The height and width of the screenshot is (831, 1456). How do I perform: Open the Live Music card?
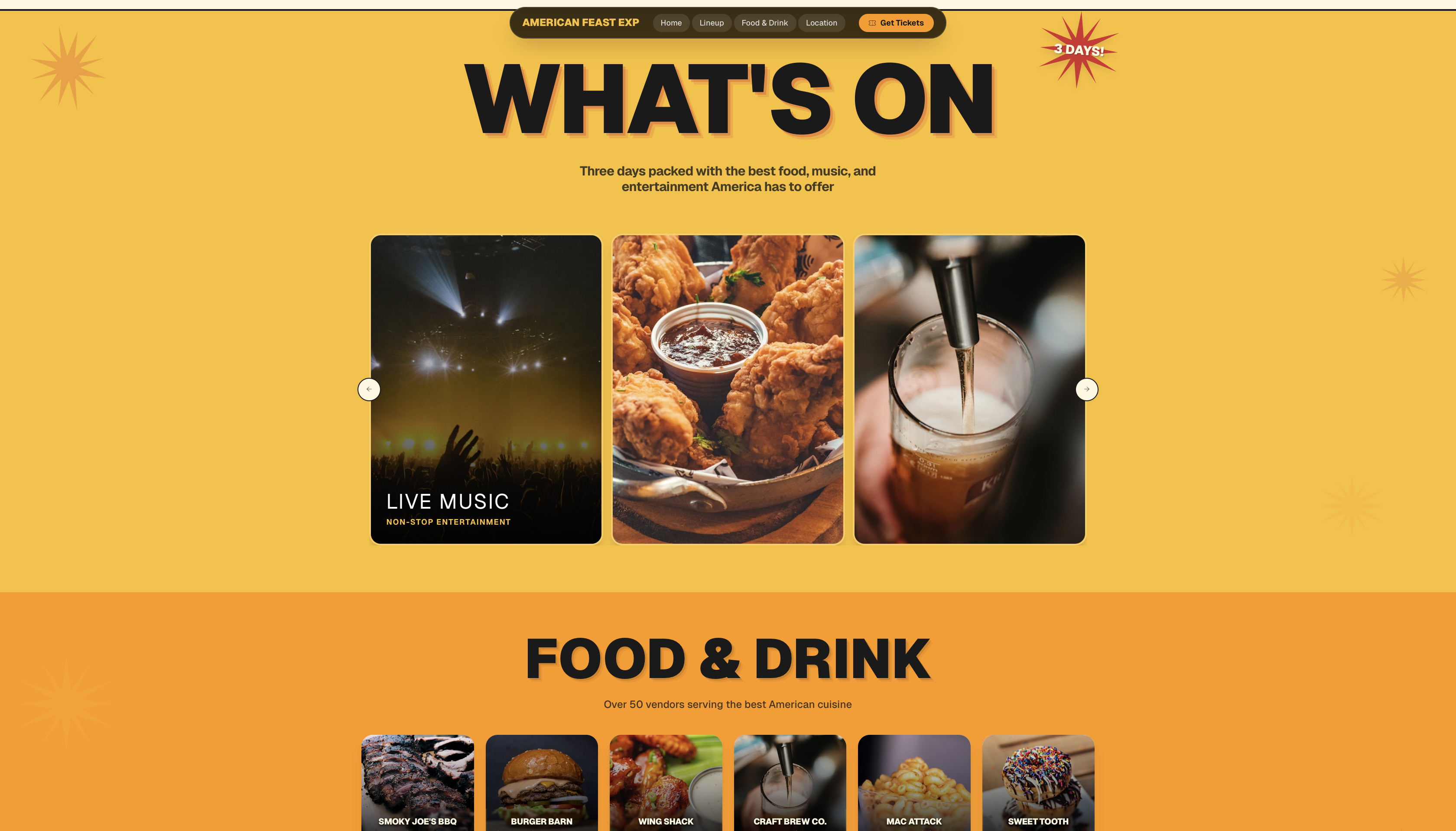pyautogui.click(x=486, y=389)
